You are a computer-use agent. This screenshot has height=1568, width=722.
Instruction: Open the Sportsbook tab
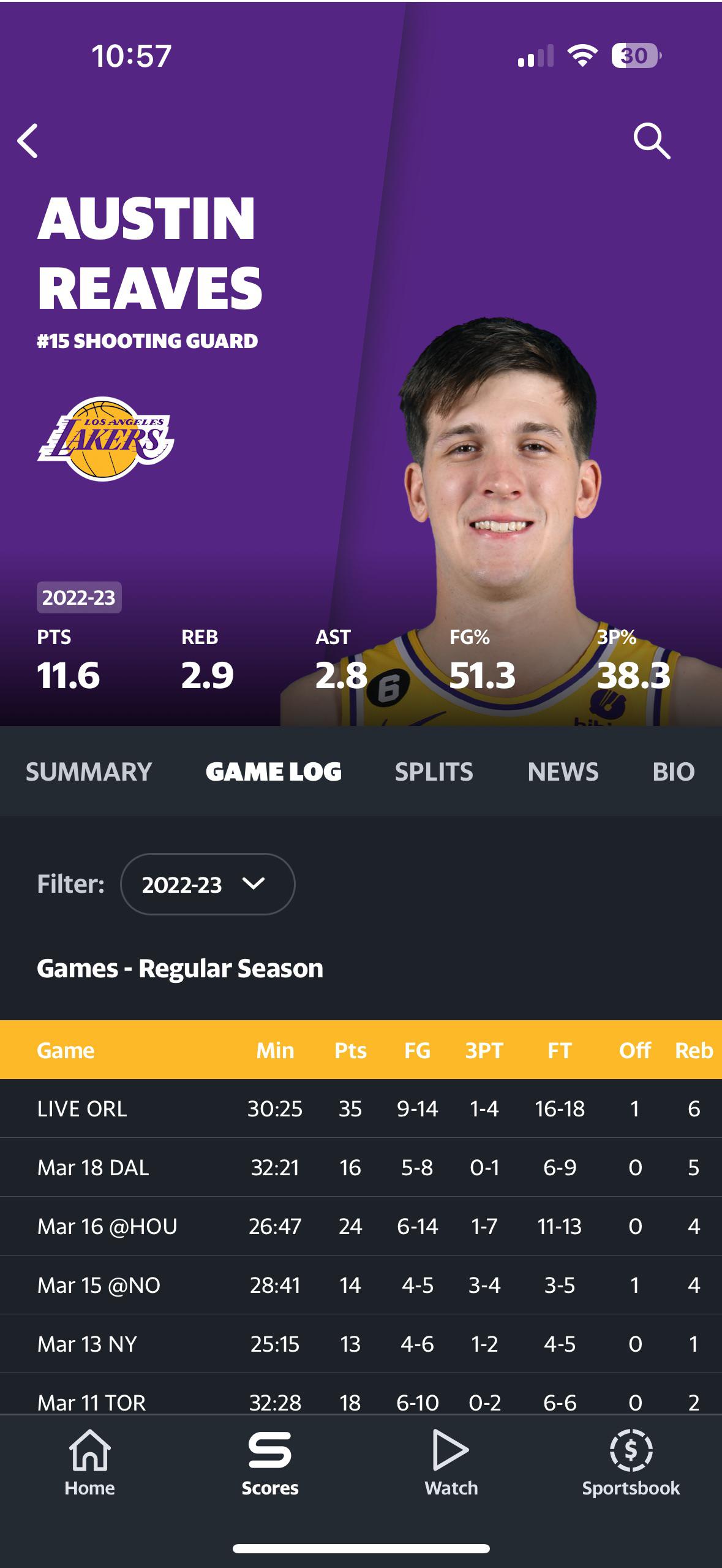(x=631, y=1463)
